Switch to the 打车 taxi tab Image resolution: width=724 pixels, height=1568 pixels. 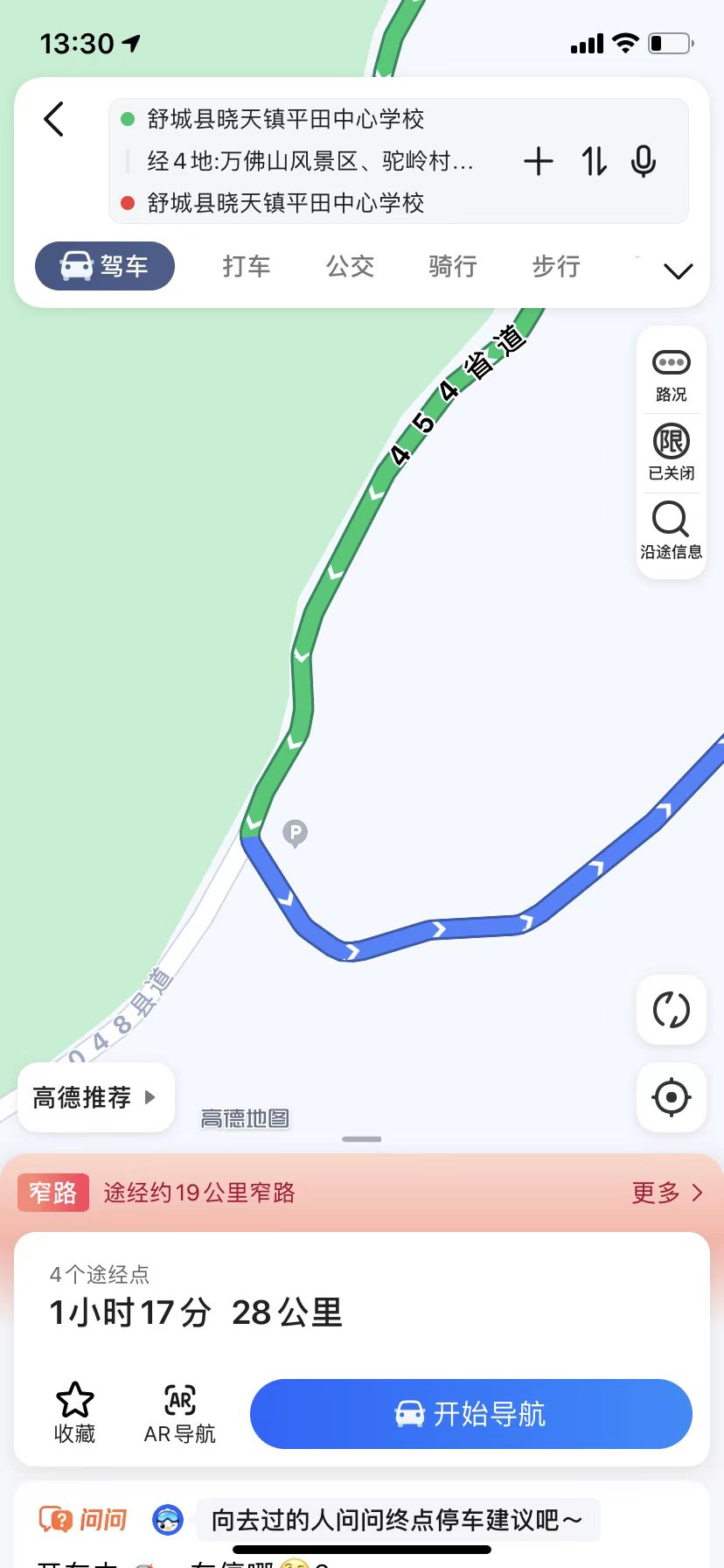(x=247, y=266)
